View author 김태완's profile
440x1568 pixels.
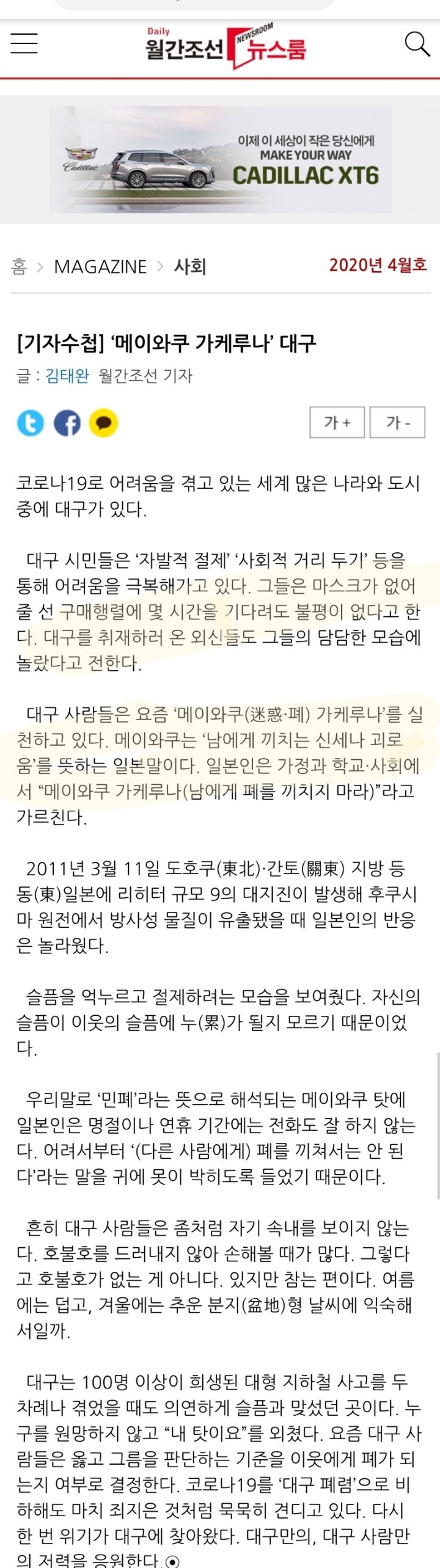click(x=67, y=376)
